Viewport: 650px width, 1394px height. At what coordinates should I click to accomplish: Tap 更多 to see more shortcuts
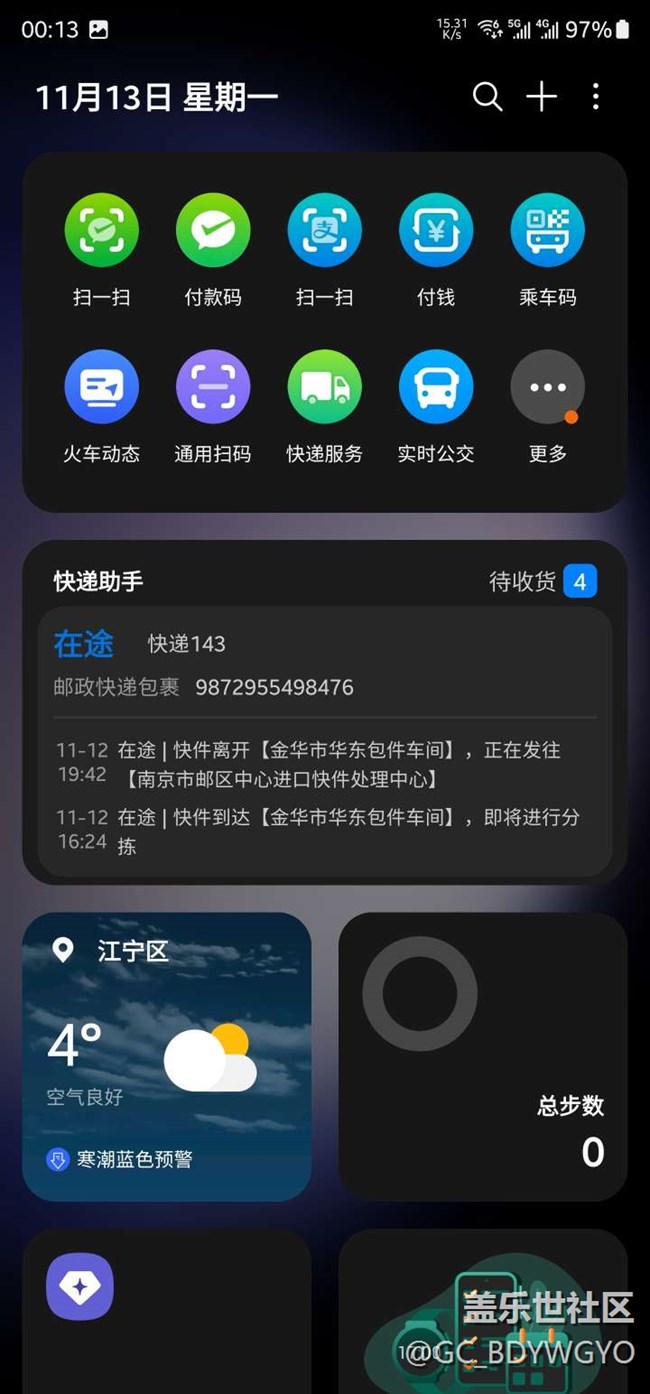coord(547,387)
